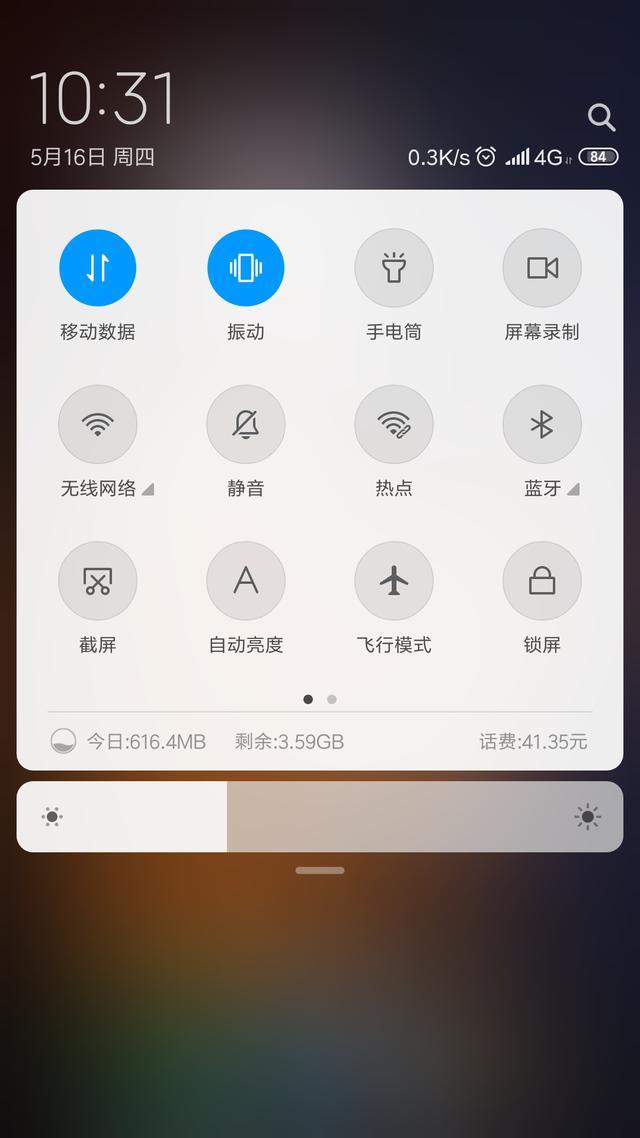This screenshot has width=640, height=1138.
Task: Toggle silent mode (静音)
Action: [246, 425]
